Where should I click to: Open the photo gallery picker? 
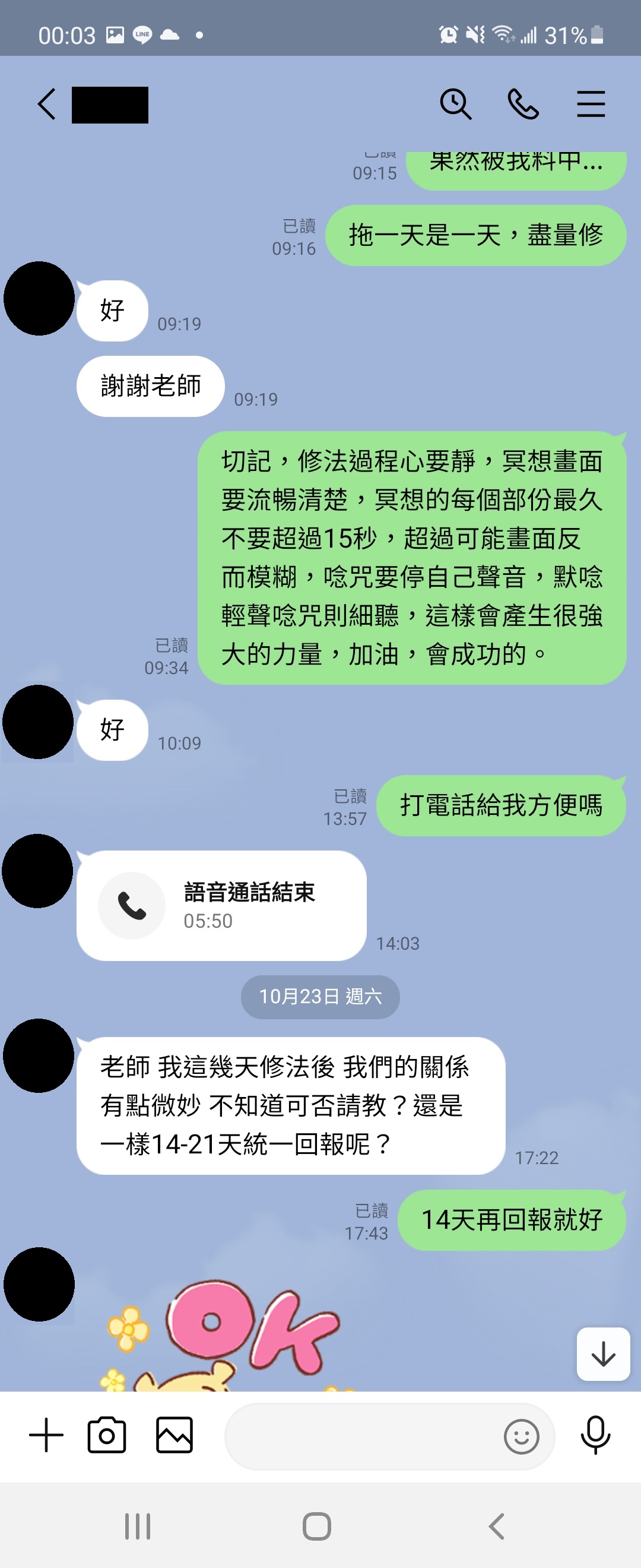174,1435
